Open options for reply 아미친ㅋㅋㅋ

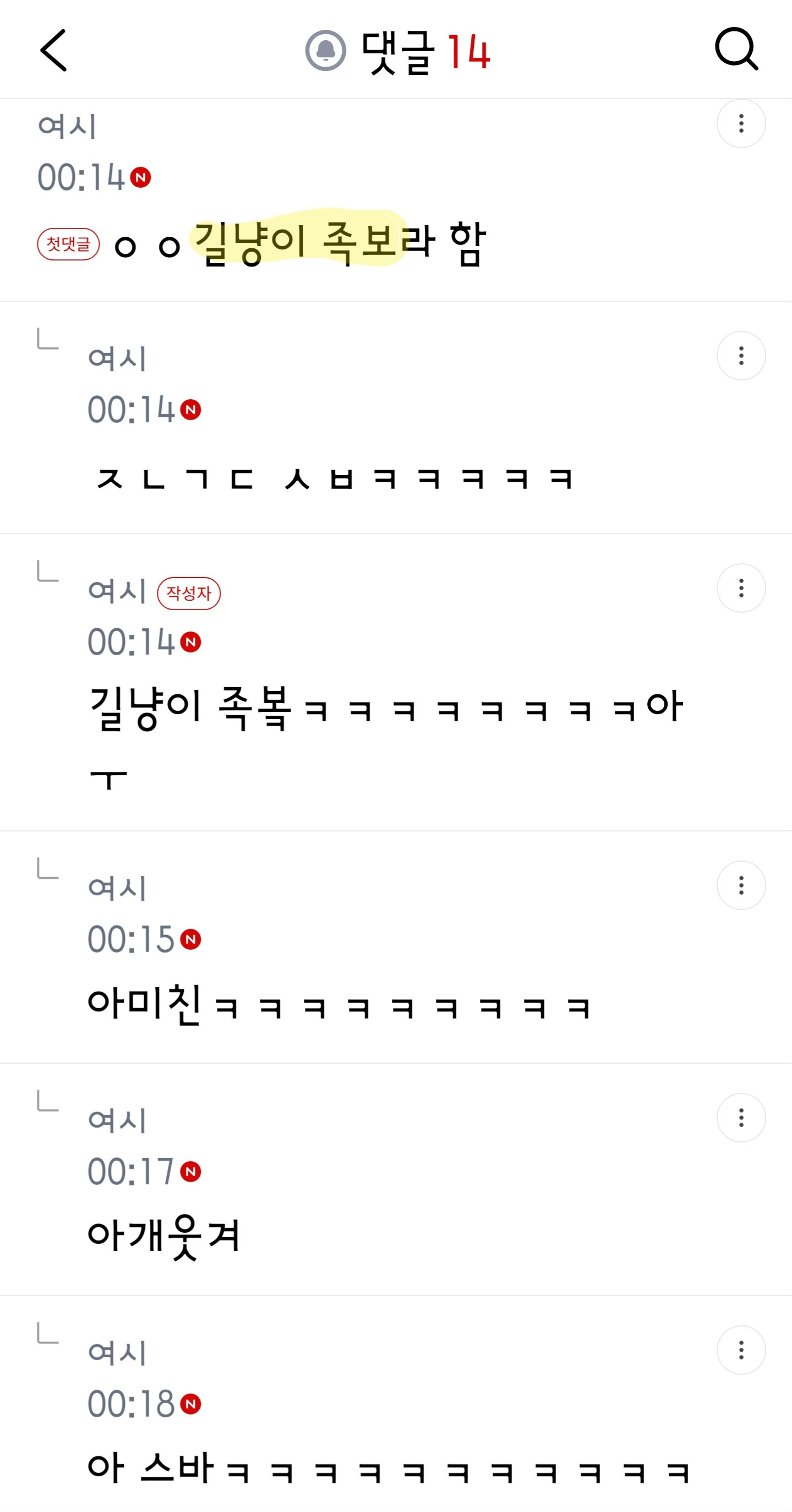pyautogui.click(x=741, y=885)
